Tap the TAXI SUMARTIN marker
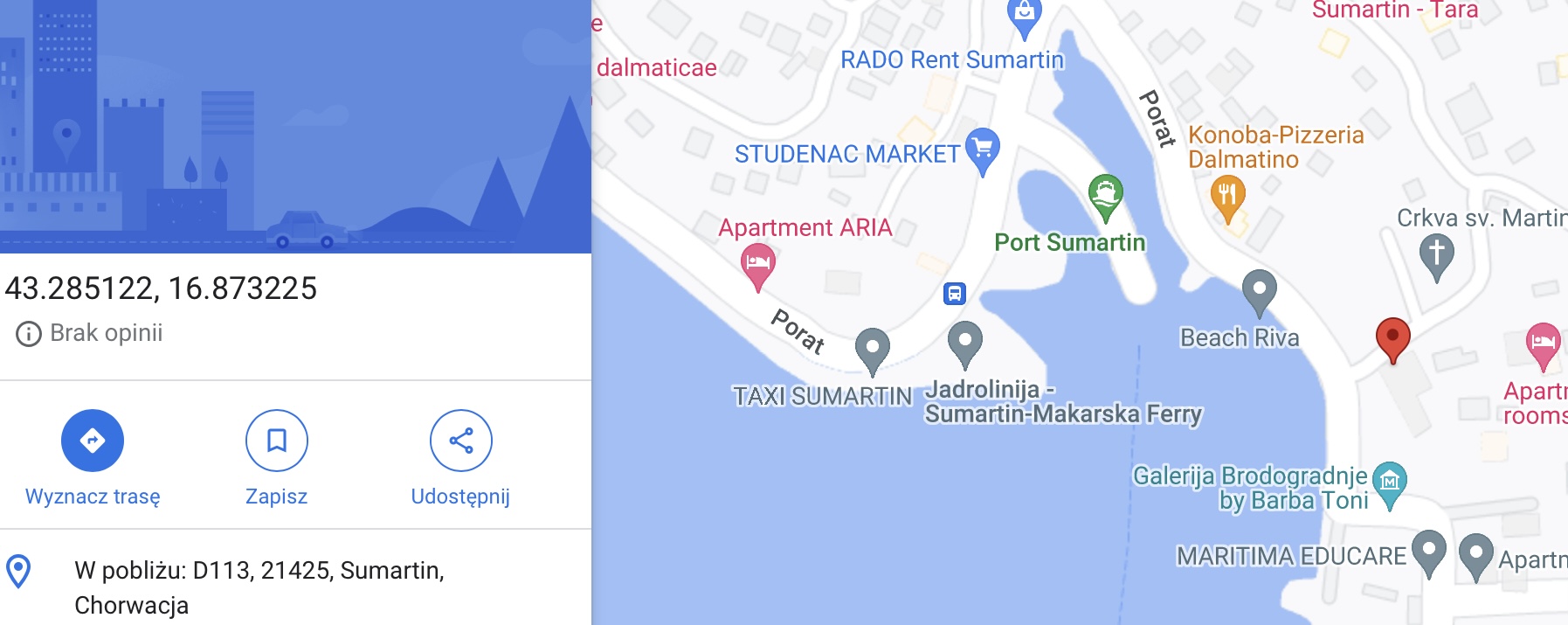1568x625 pixels. 872,348
